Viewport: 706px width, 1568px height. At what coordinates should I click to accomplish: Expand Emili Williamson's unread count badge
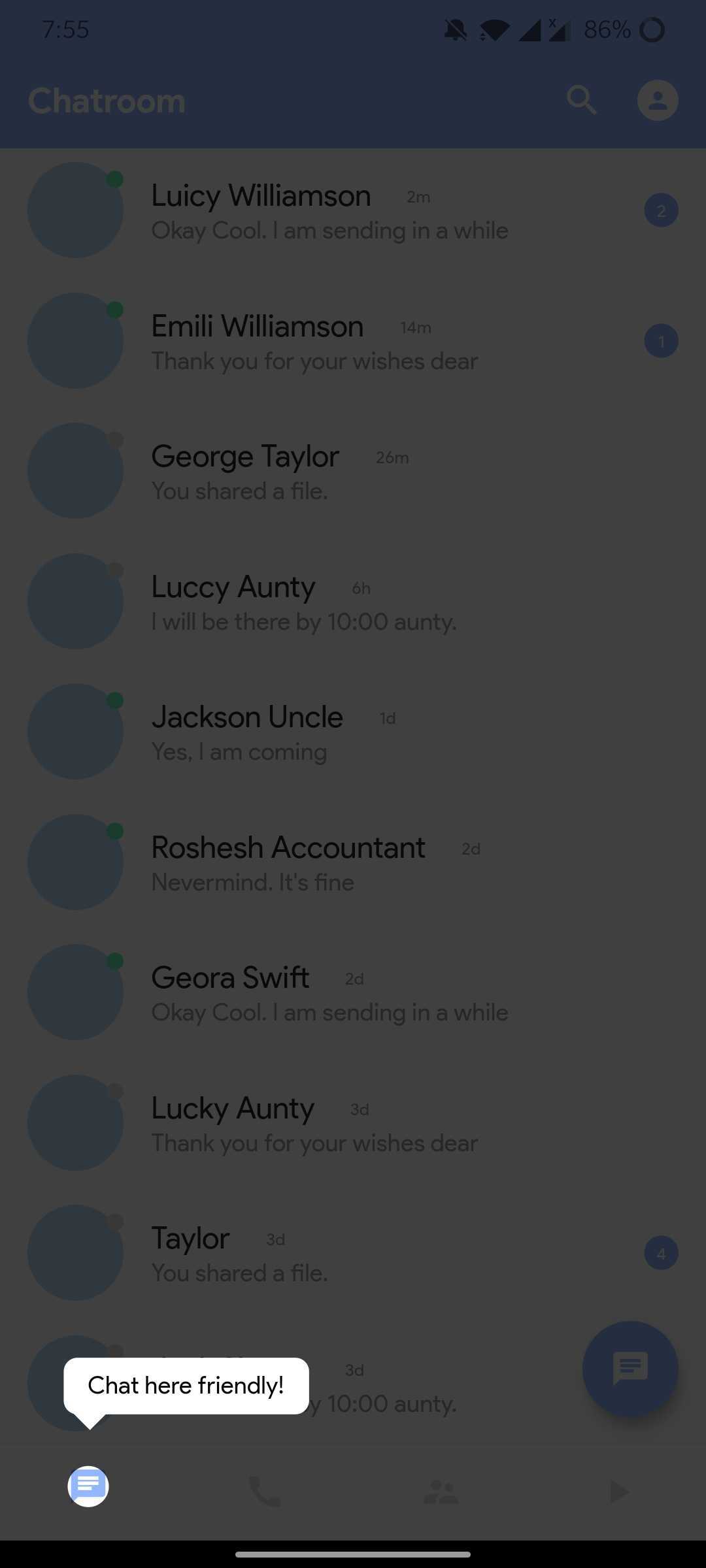click(x=662, y=340)
